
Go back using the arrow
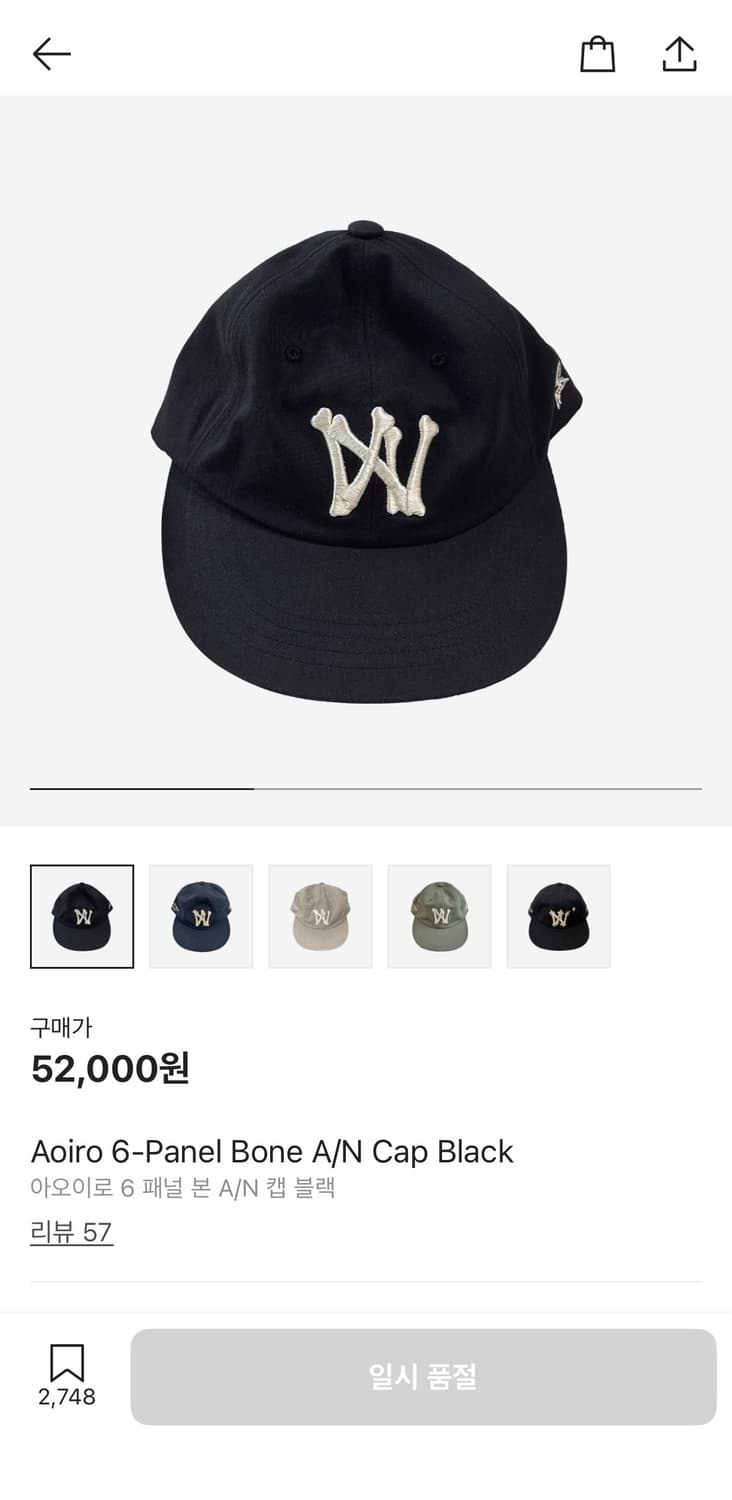(x=52, y=54)
